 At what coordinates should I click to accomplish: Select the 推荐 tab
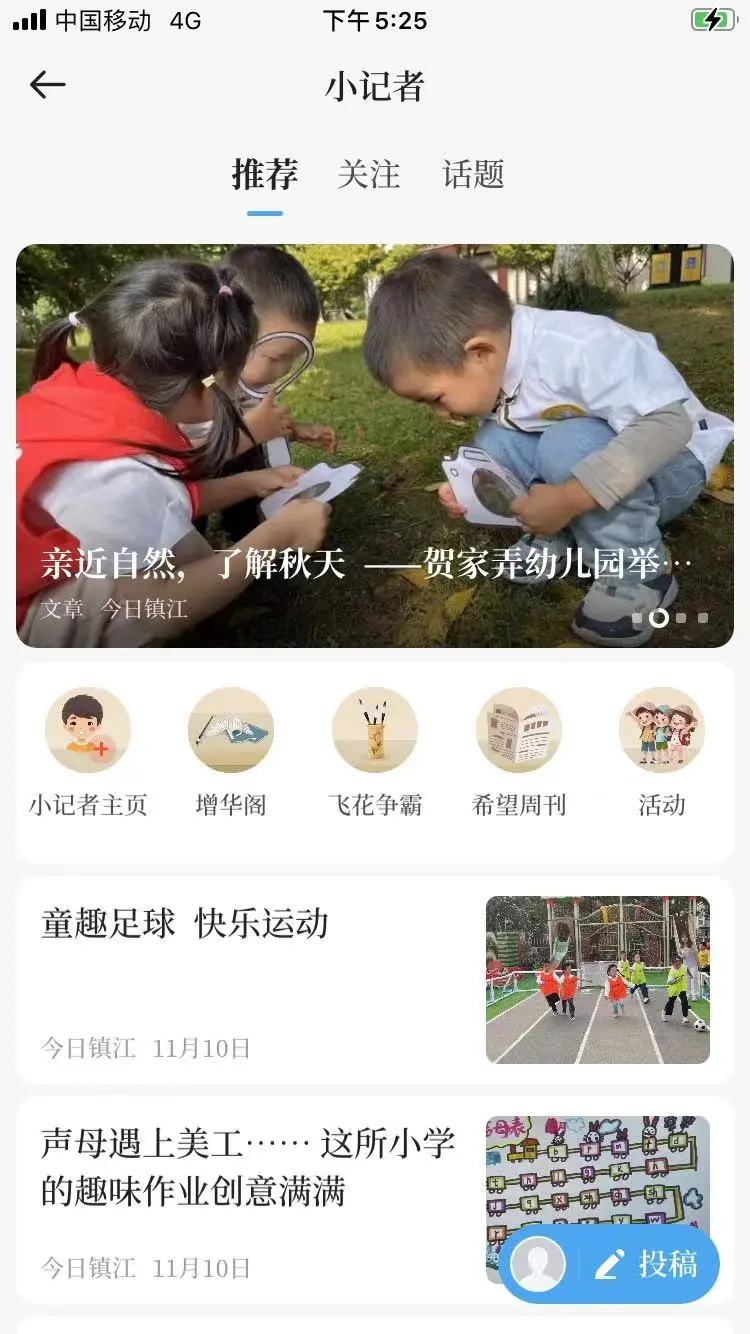265,175
